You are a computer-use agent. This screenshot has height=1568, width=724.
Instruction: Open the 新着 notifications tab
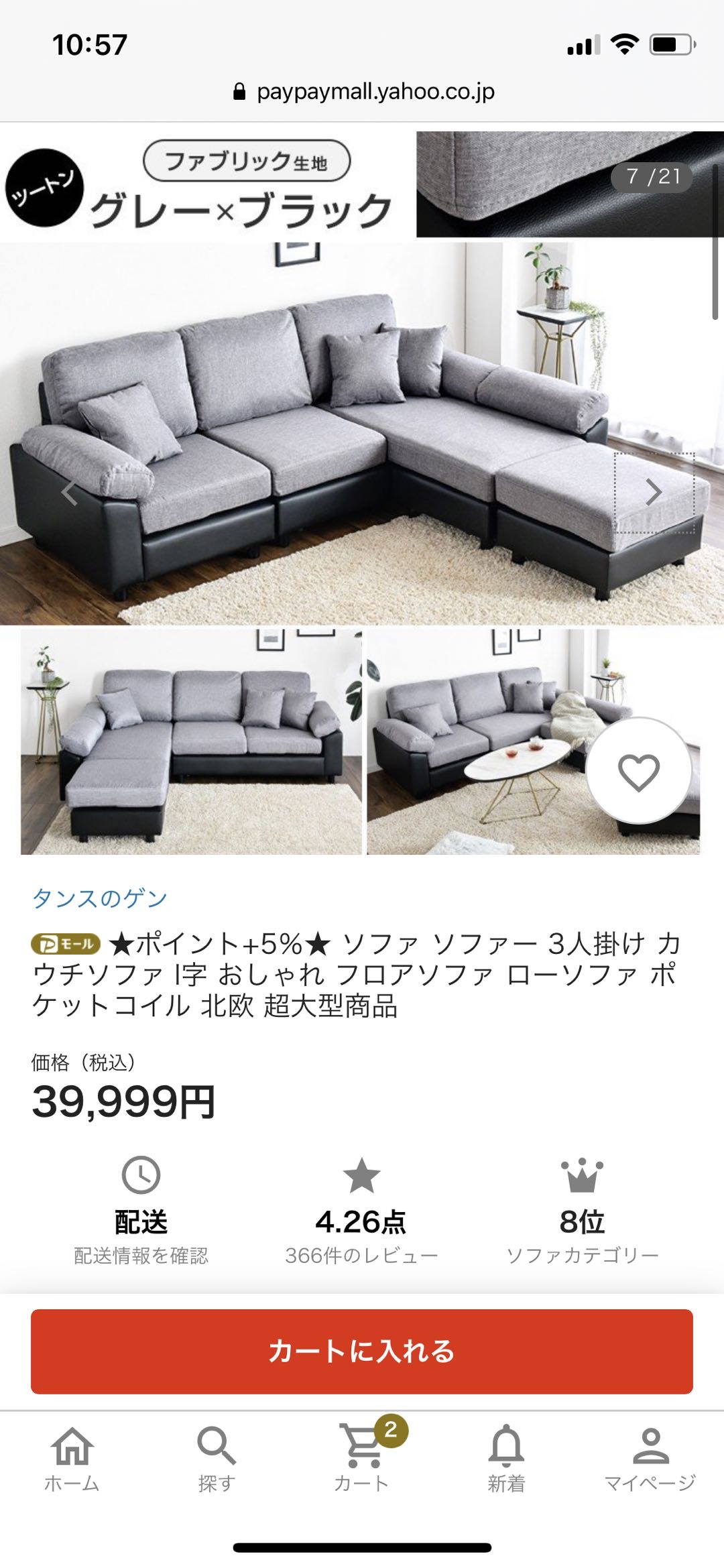point(506,1459)
